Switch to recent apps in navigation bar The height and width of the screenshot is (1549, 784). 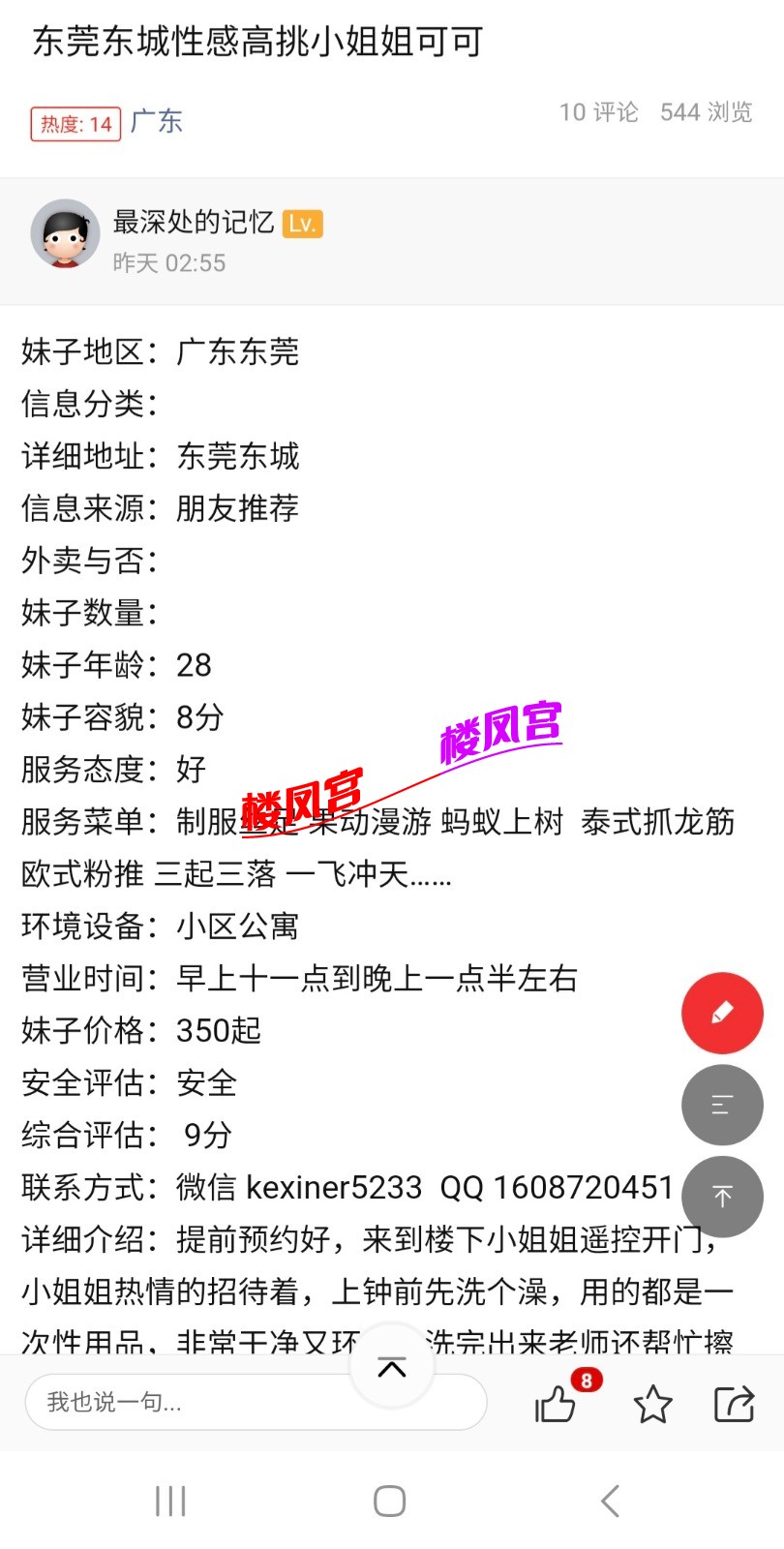pos(169,1501)
